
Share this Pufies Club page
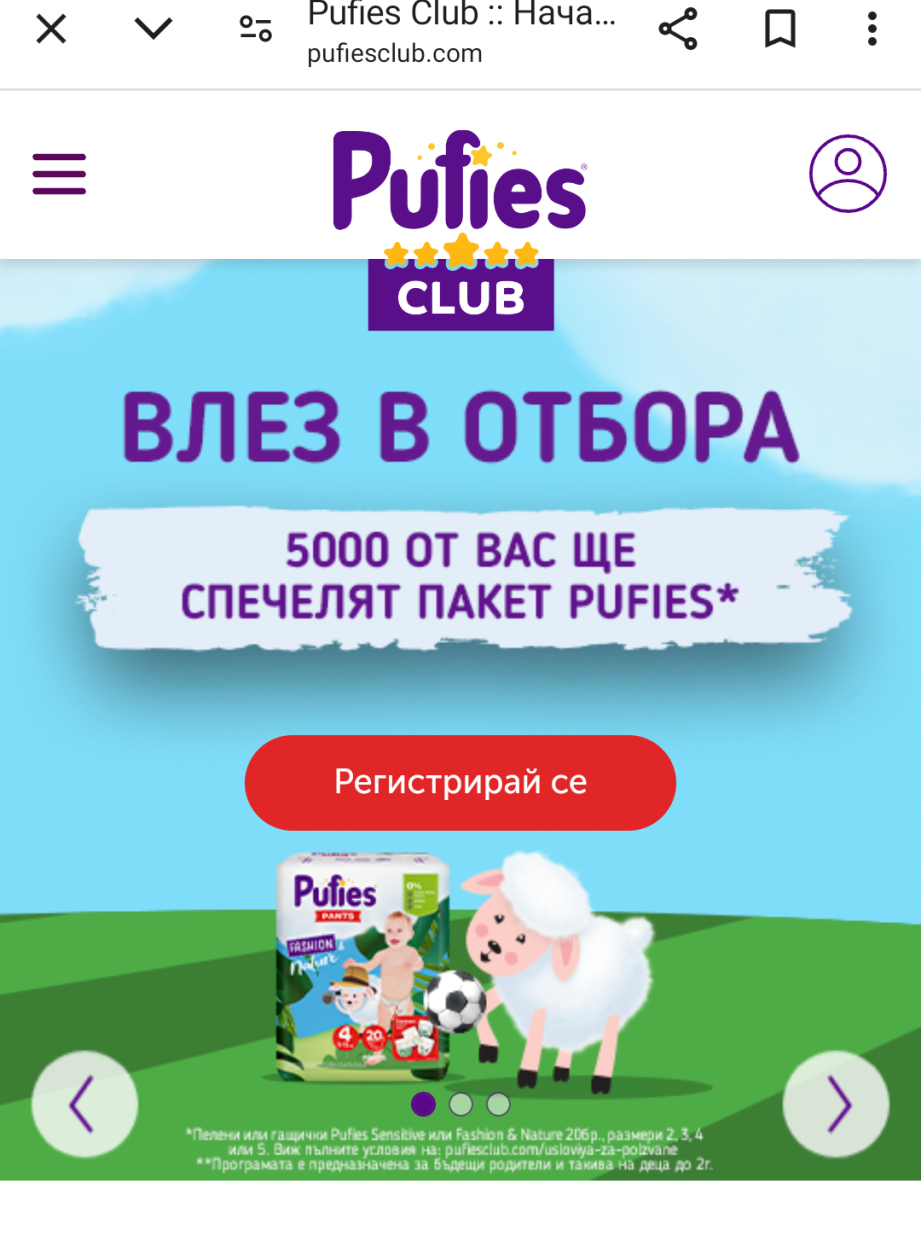[677, 29]
